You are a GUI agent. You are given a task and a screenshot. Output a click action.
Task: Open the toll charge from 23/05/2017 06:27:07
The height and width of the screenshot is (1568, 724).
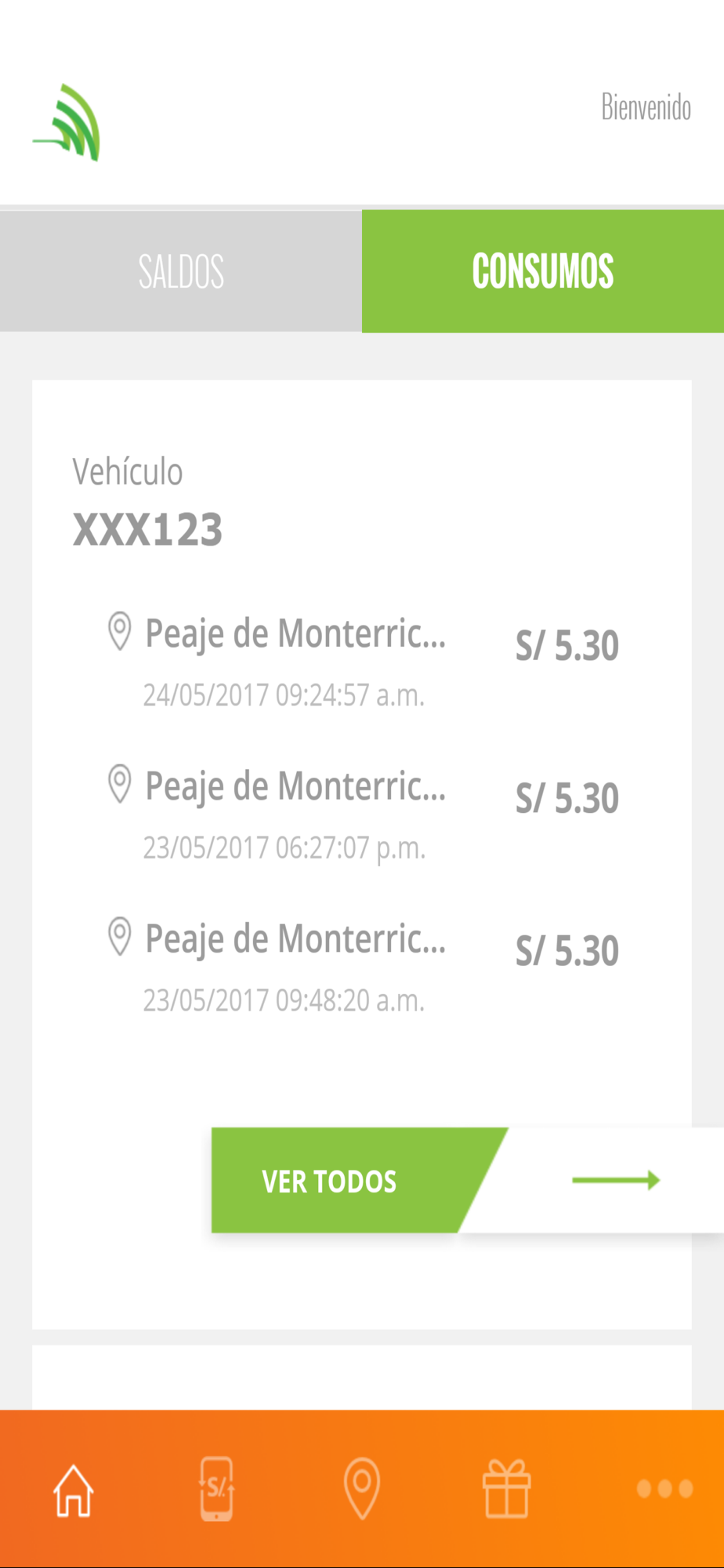(x=362, y=815)
